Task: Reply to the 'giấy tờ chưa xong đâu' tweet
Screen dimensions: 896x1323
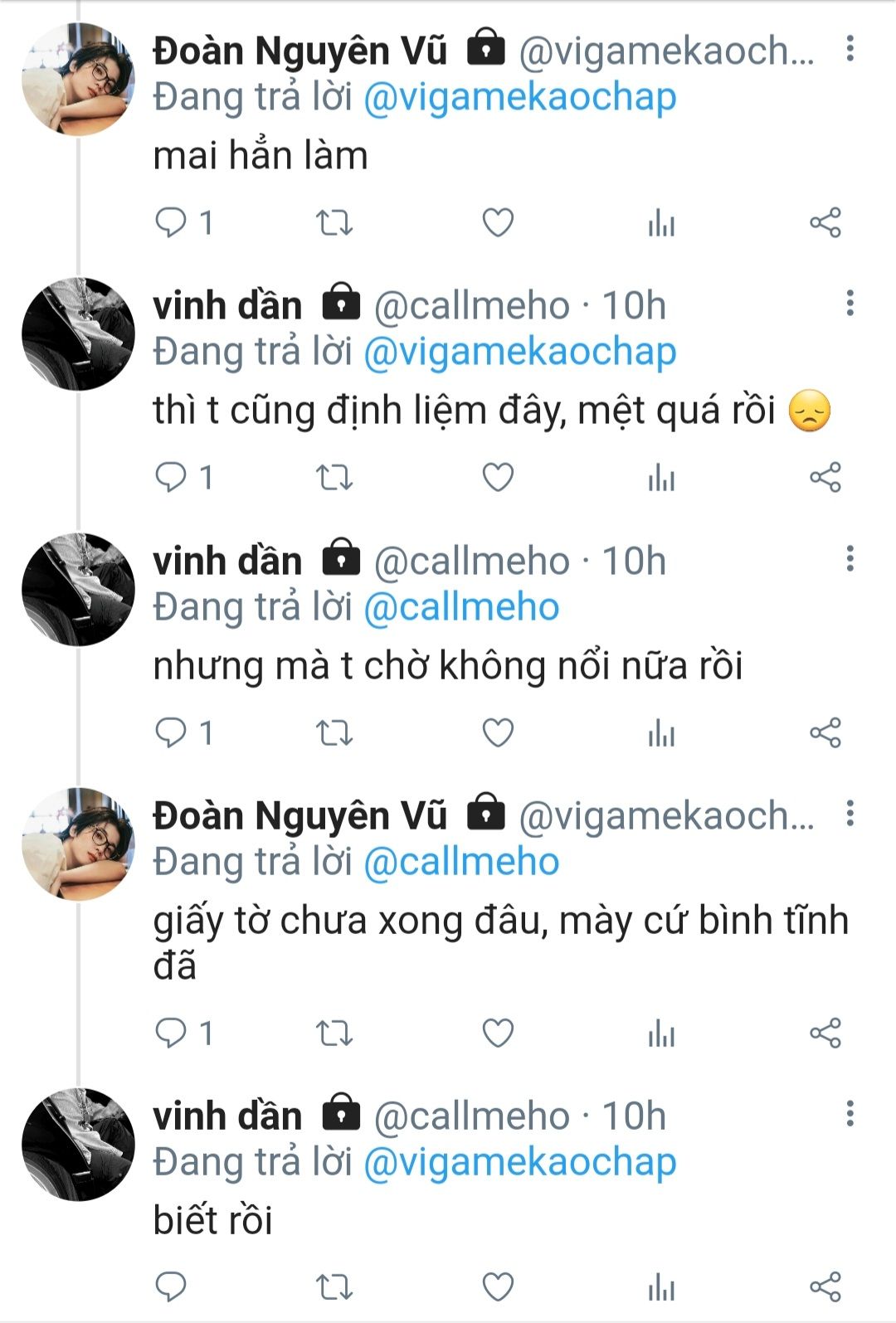Action: pos(172,1034)
